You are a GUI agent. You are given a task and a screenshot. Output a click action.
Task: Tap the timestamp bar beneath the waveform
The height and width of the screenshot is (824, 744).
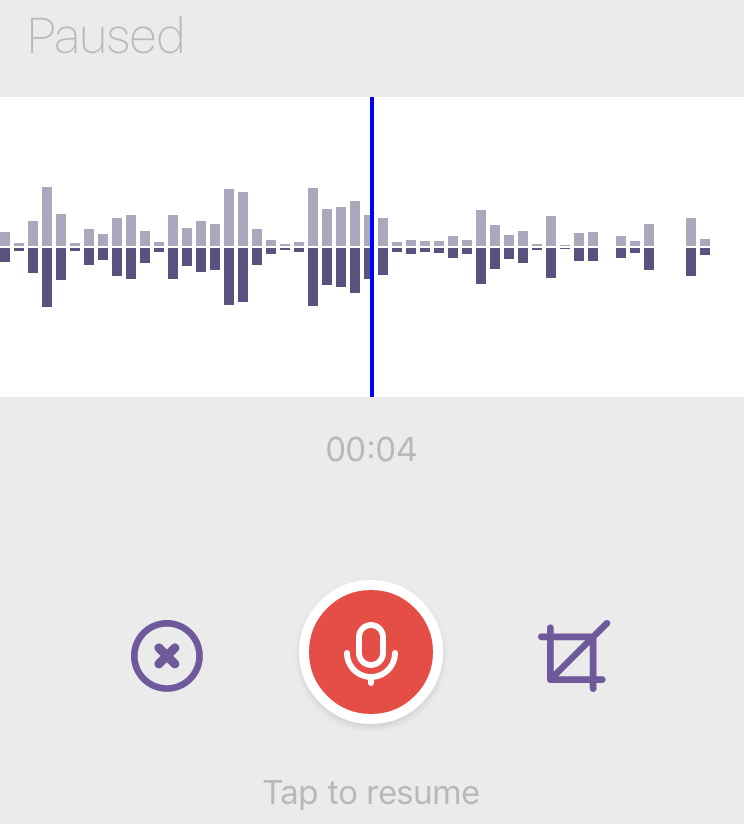click(371, 449)
